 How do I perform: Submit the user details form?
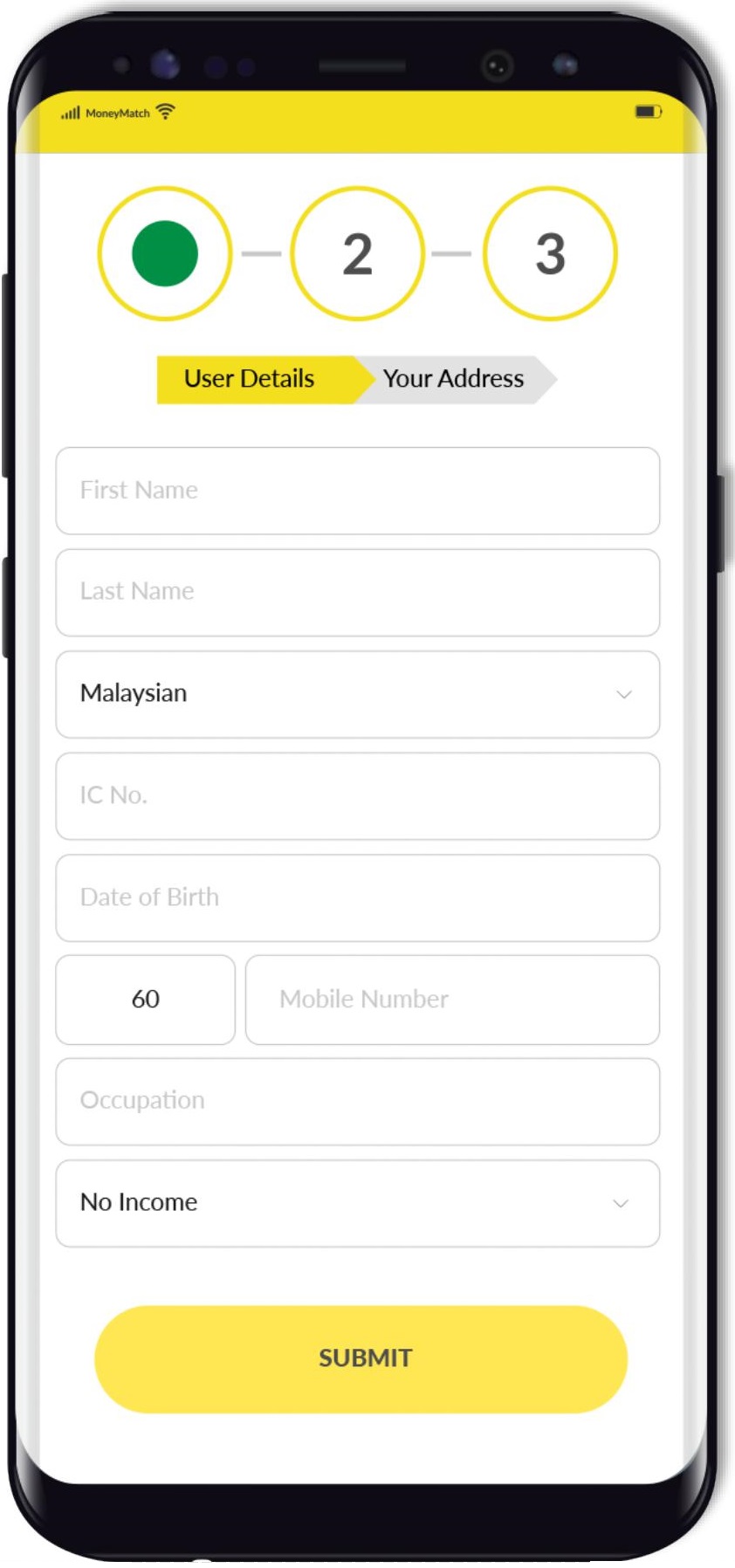(x=361, y=1359)
